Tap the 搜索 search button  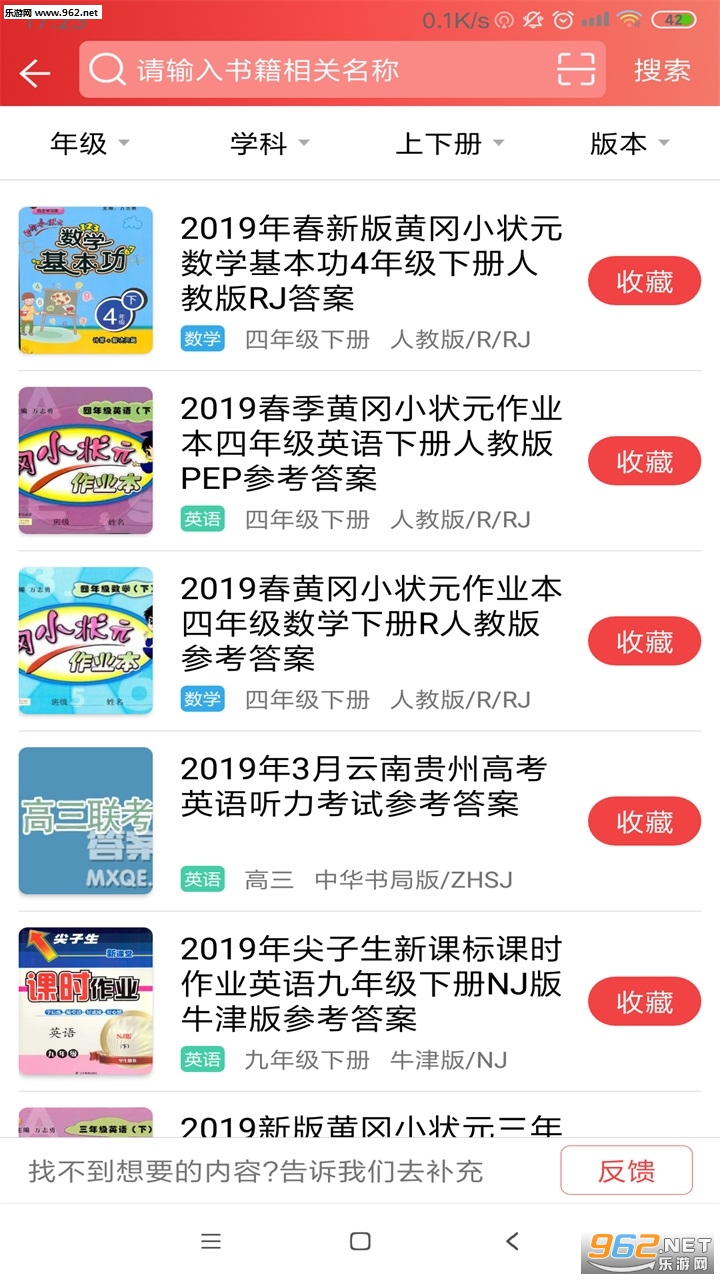[662, 70]
